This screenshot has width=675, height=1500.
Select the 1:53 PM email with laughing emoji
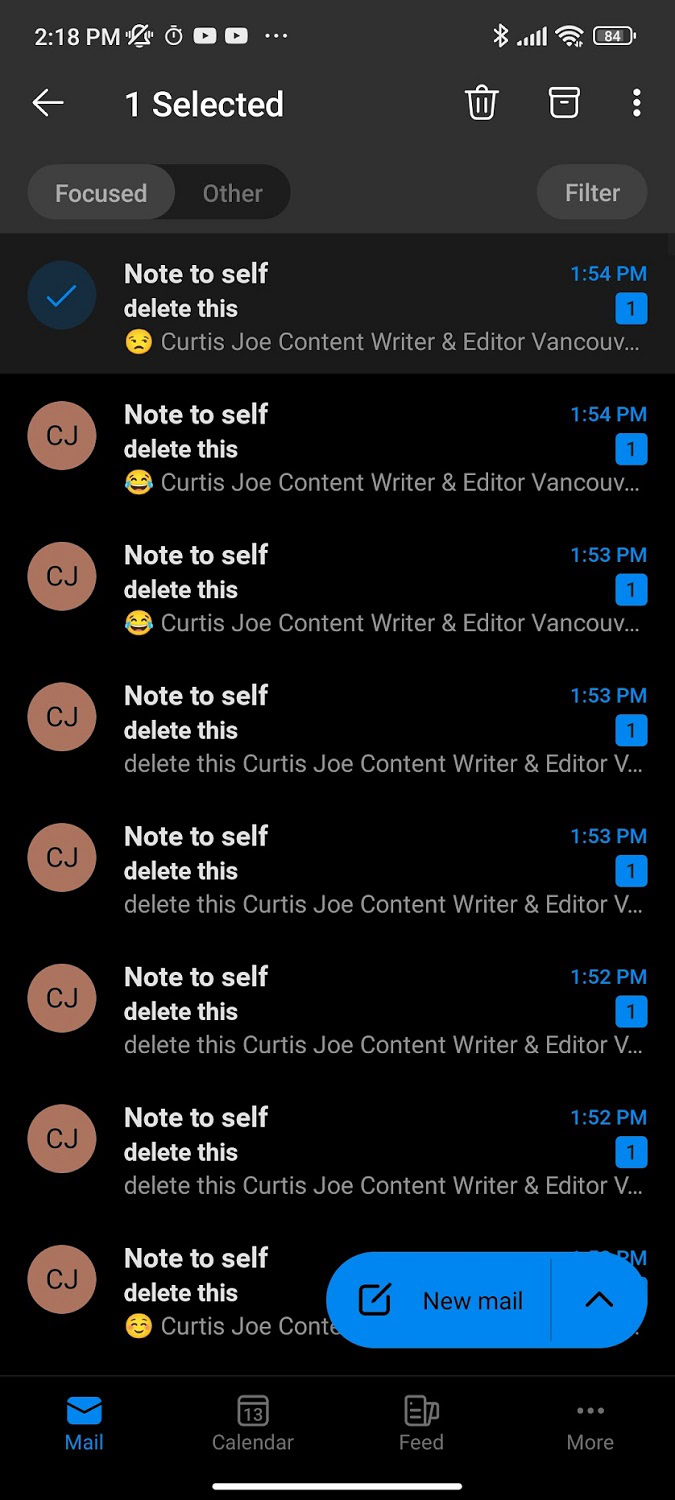[x=62, y=576]
